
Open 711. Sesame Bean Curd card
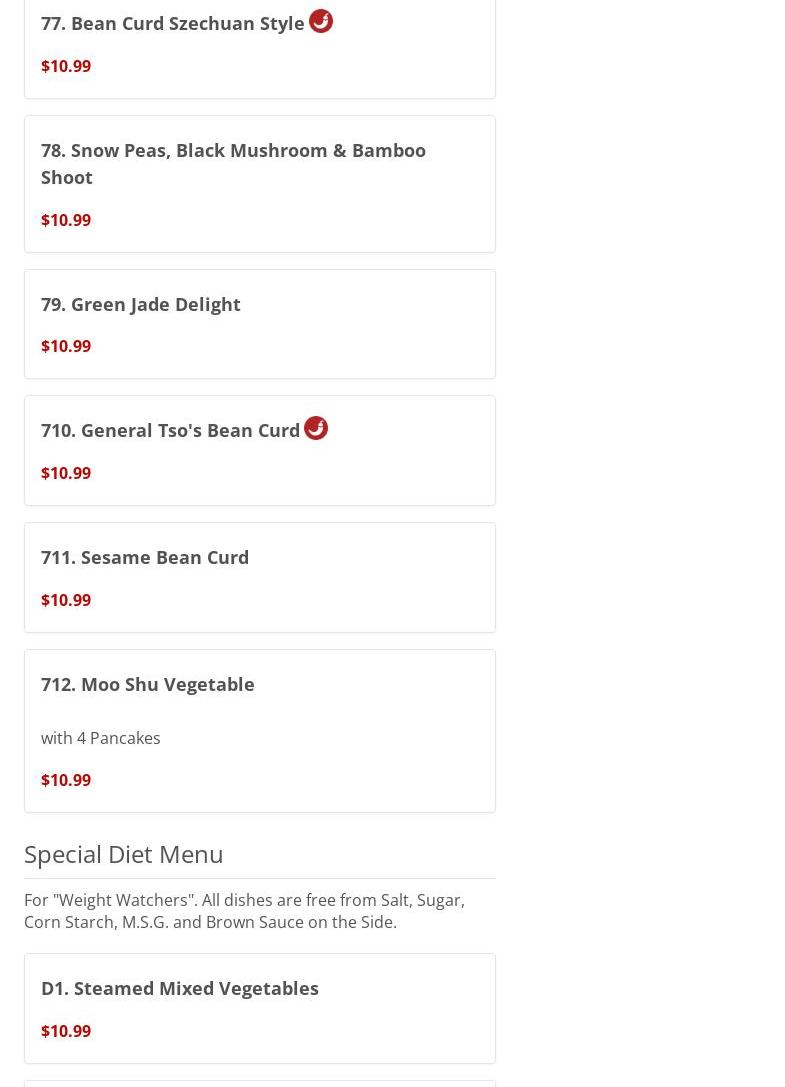point(145,557)
